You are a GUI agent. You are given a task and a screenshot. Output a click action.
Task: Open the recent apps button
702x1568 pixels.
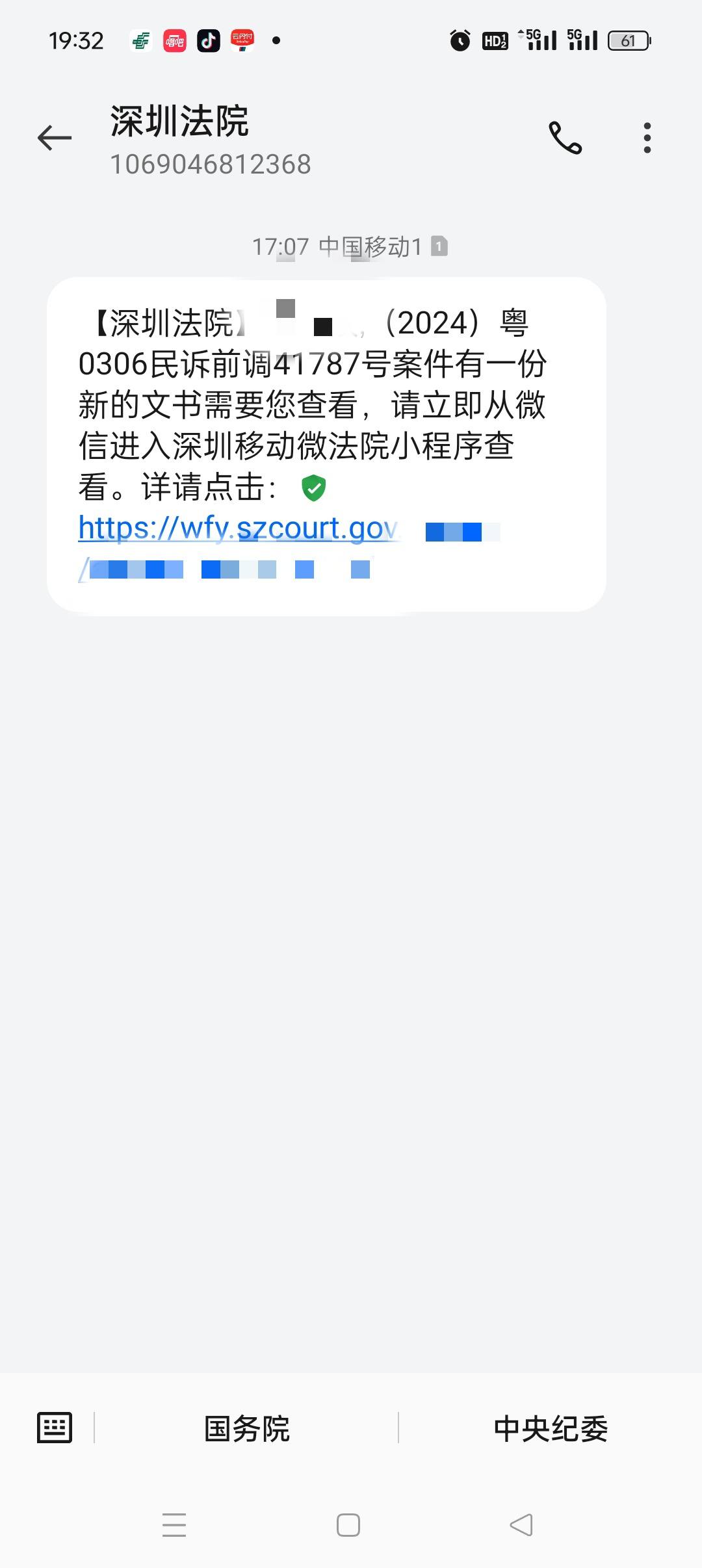[x=174, y=1525]
